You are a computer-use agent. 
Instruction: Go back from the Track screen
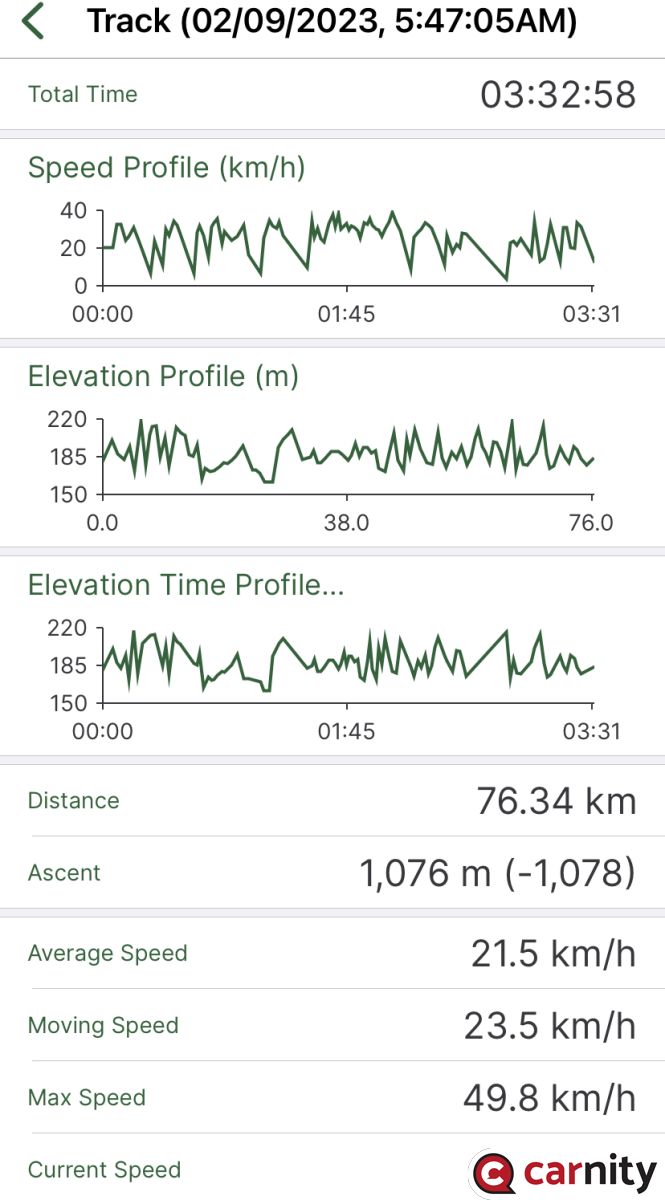click(34, 21)
